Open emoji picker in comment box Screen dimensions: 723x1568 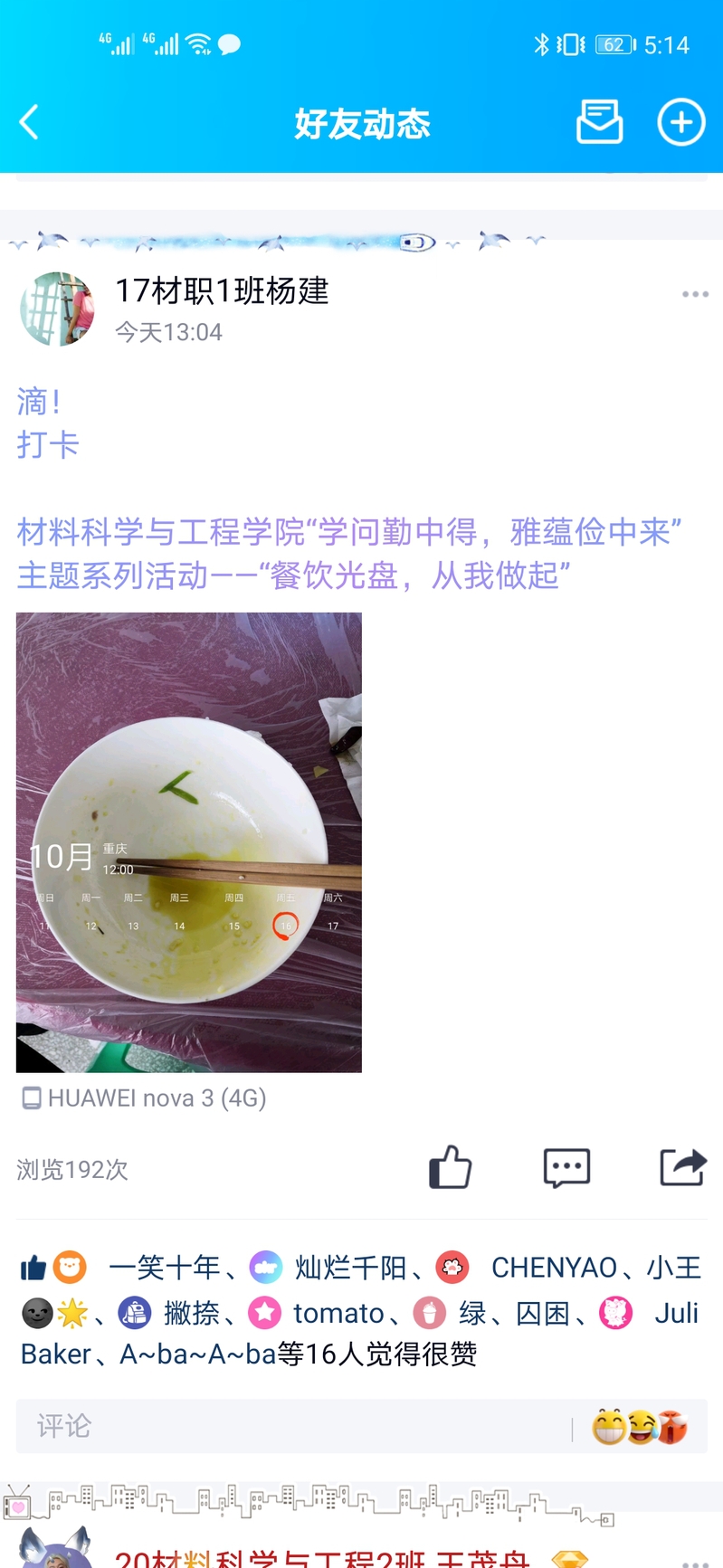[639, 1427]
